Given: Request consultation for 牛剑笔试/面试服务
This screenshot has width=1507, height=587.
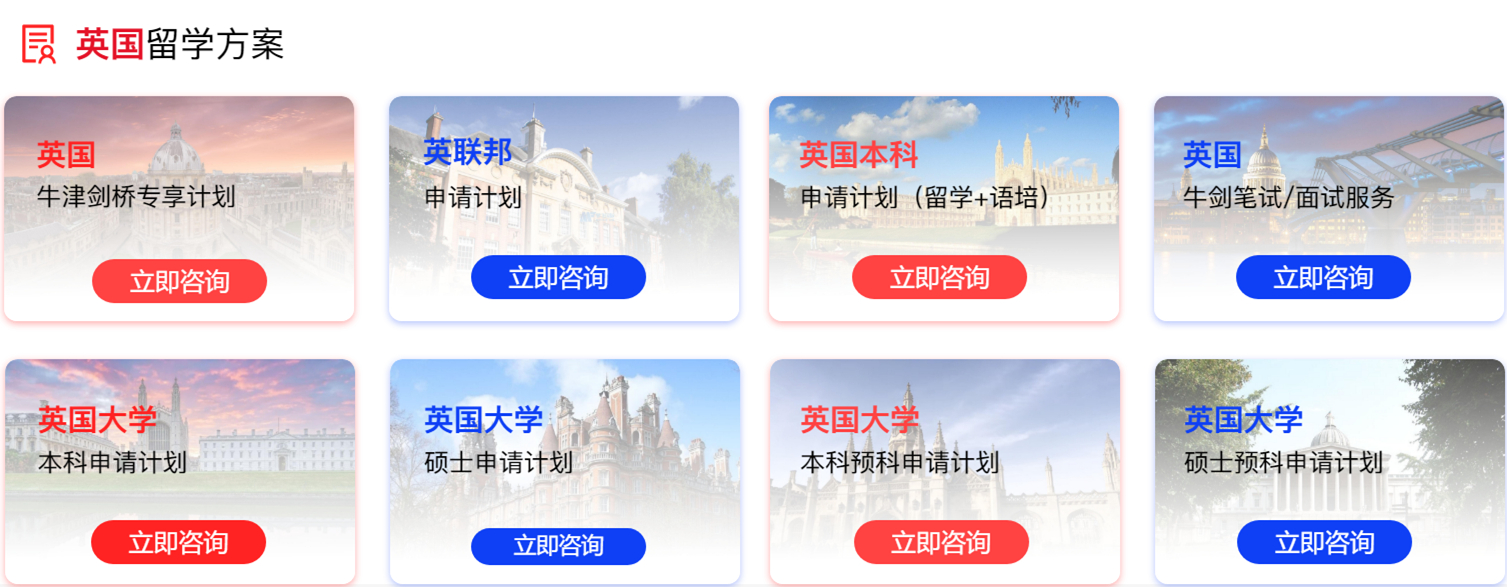Looking at the screenshot, I should point(1323,277).
